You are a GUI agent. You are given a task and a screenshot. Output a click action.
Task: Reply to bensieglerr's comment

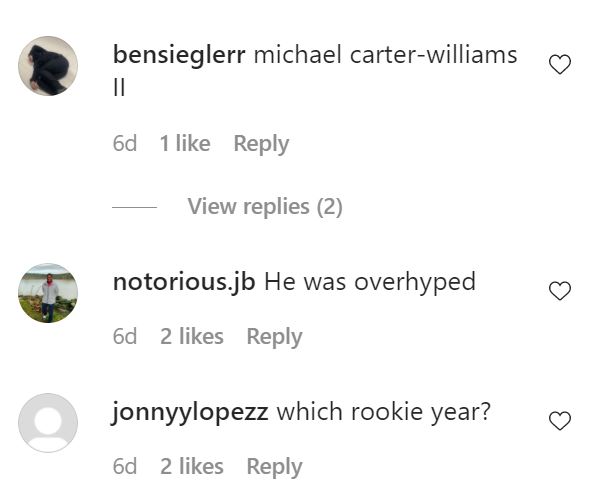(x=261, y=144)
